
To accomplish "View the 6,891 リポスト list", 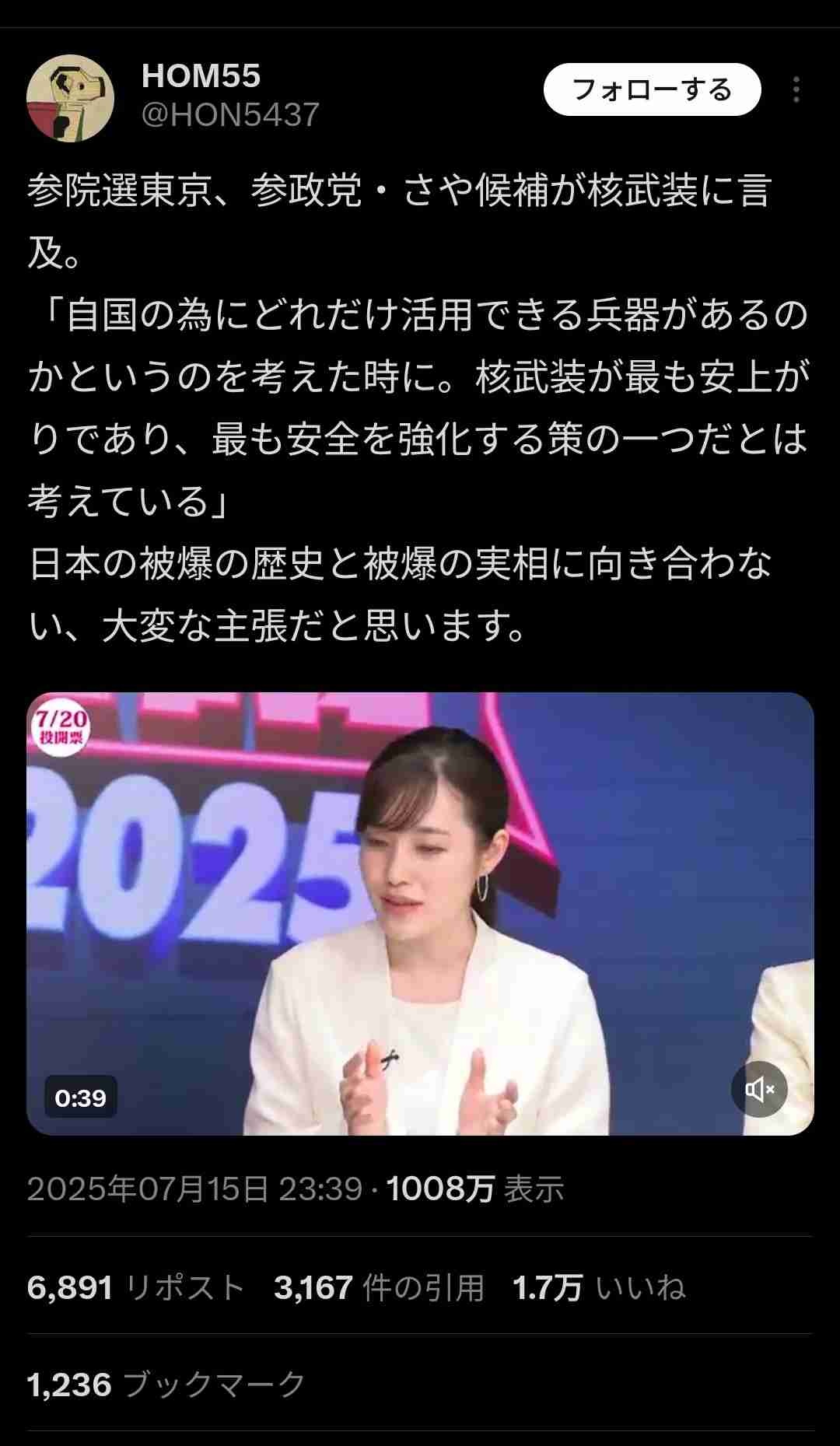I will tap(135, 1287).
